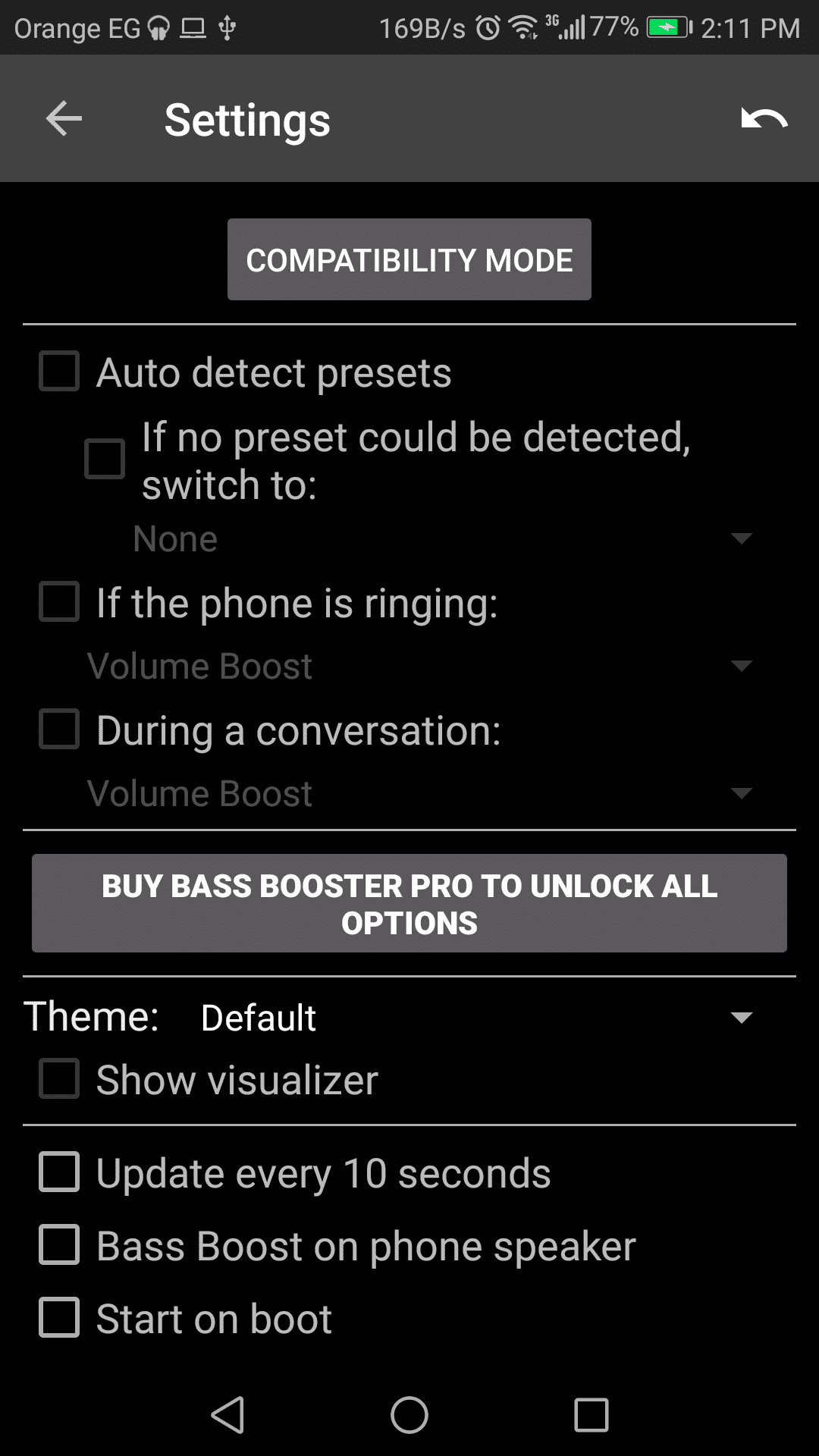
Task: Enable 'During a conversation' checkbox
Action: (59, 730)
